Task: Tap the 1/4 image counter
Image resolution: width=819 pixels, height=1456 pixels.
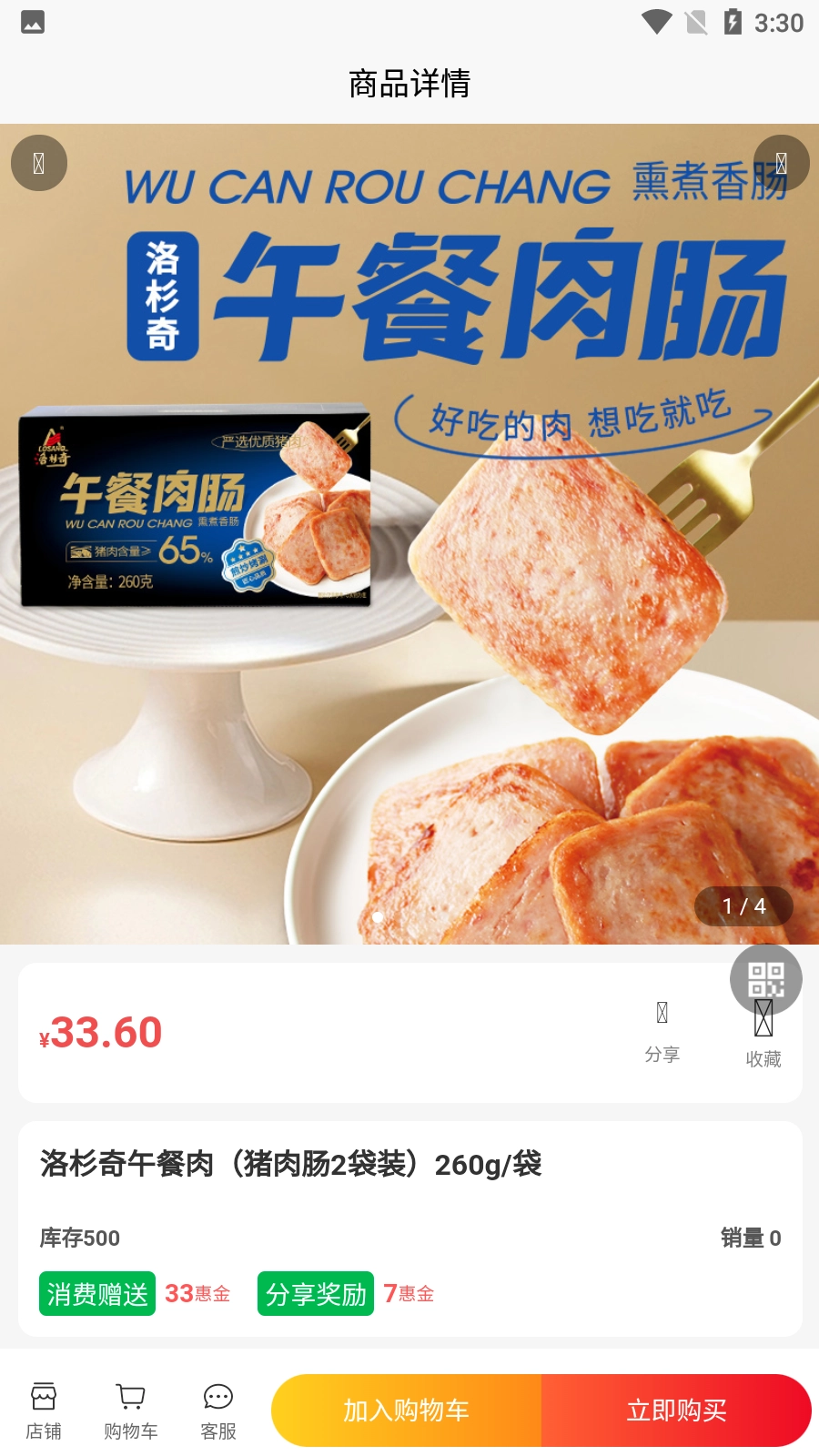Action: point(743,906)
